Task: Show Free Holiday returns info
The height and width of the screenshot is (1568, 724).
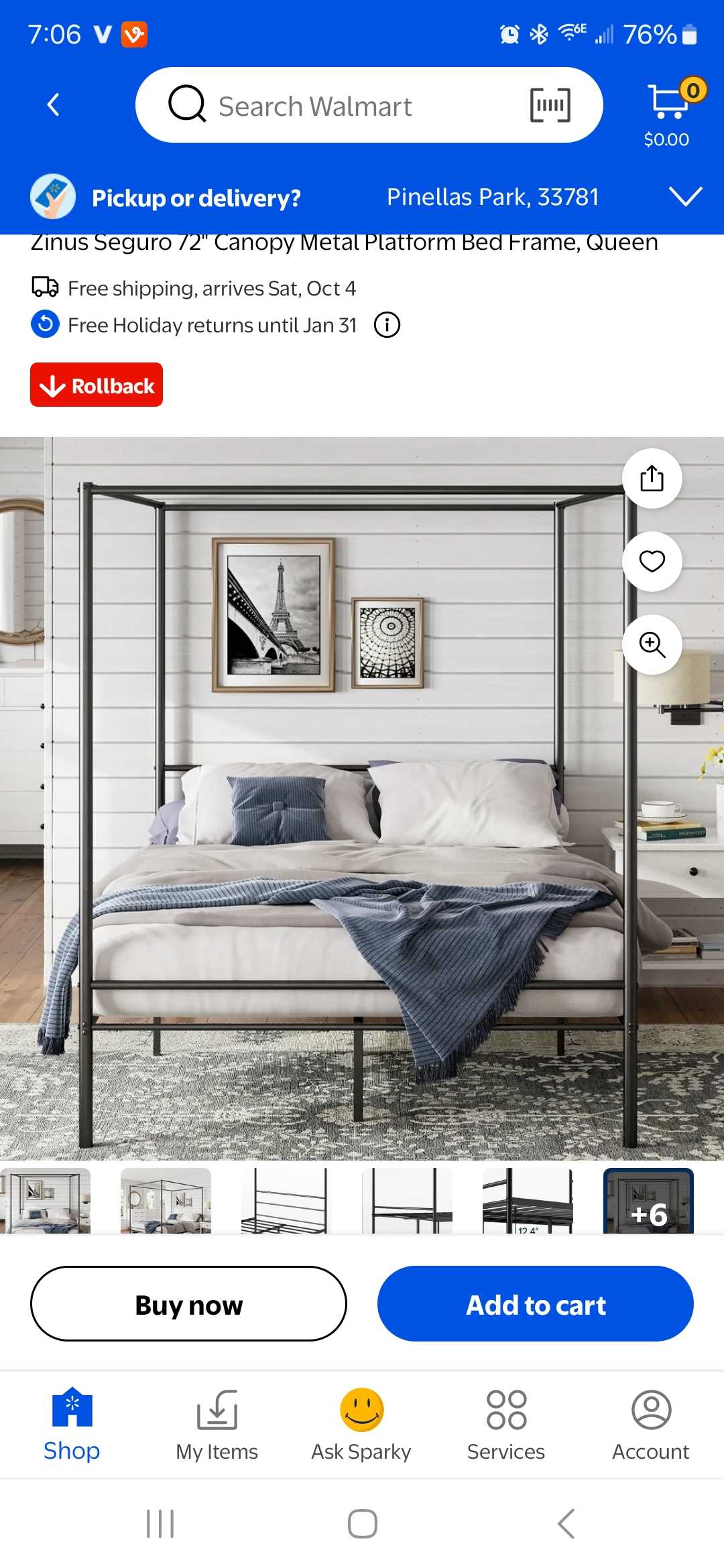Action: pyautogui.click(x=387, y=325)
